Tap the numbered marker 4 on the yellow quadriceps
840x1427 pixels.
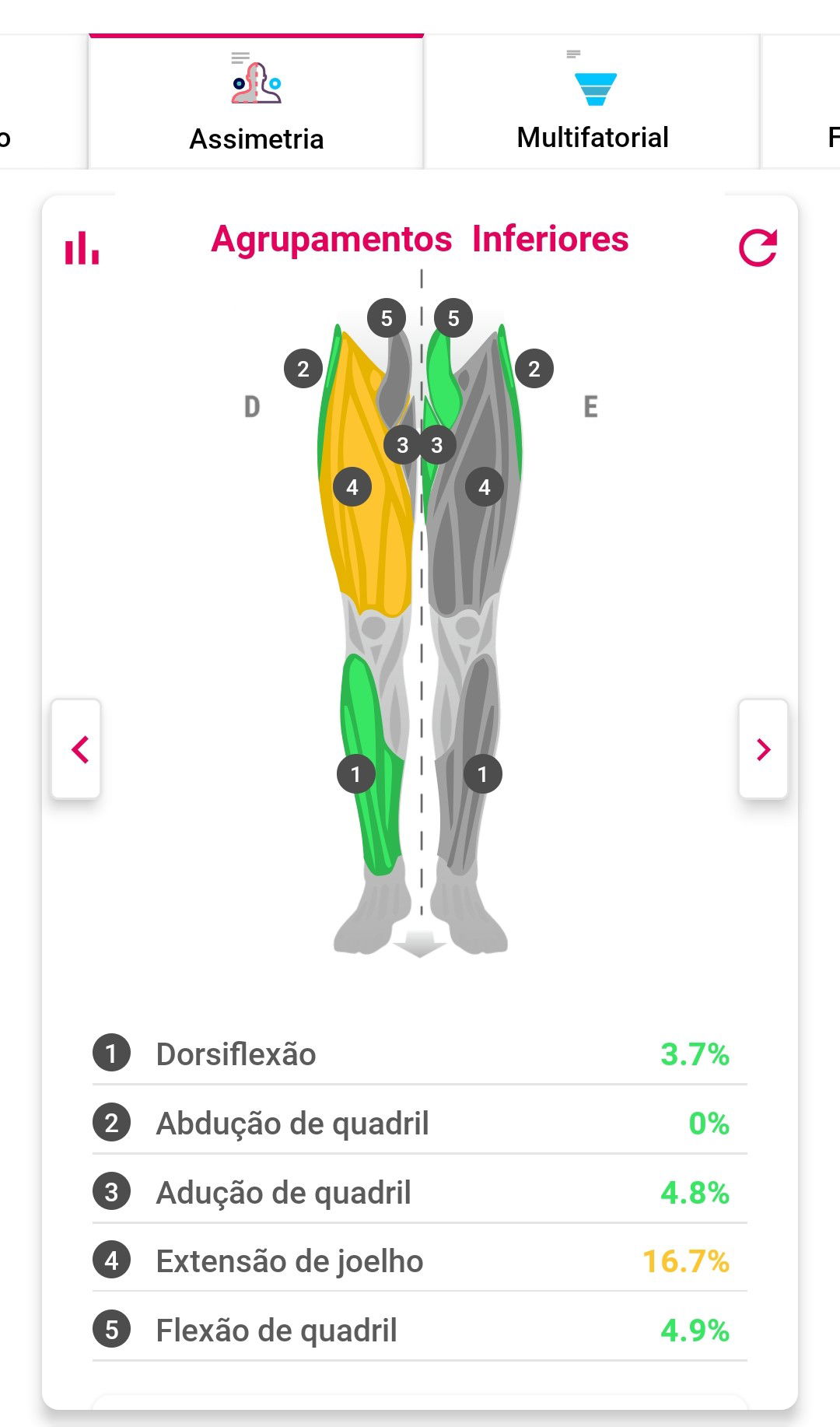click(x=354, y=488)
